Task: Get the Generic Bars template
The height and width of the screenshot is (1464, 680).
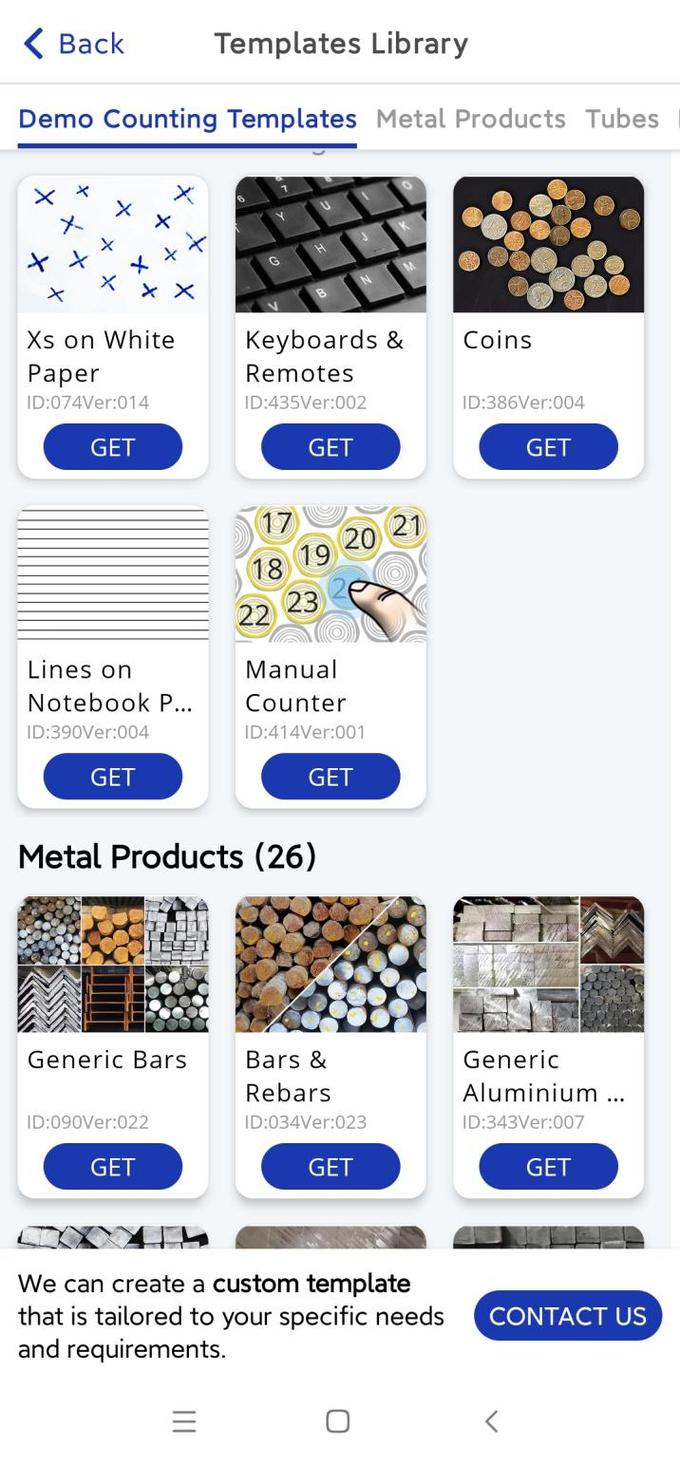Action: tap(113, 1167)
